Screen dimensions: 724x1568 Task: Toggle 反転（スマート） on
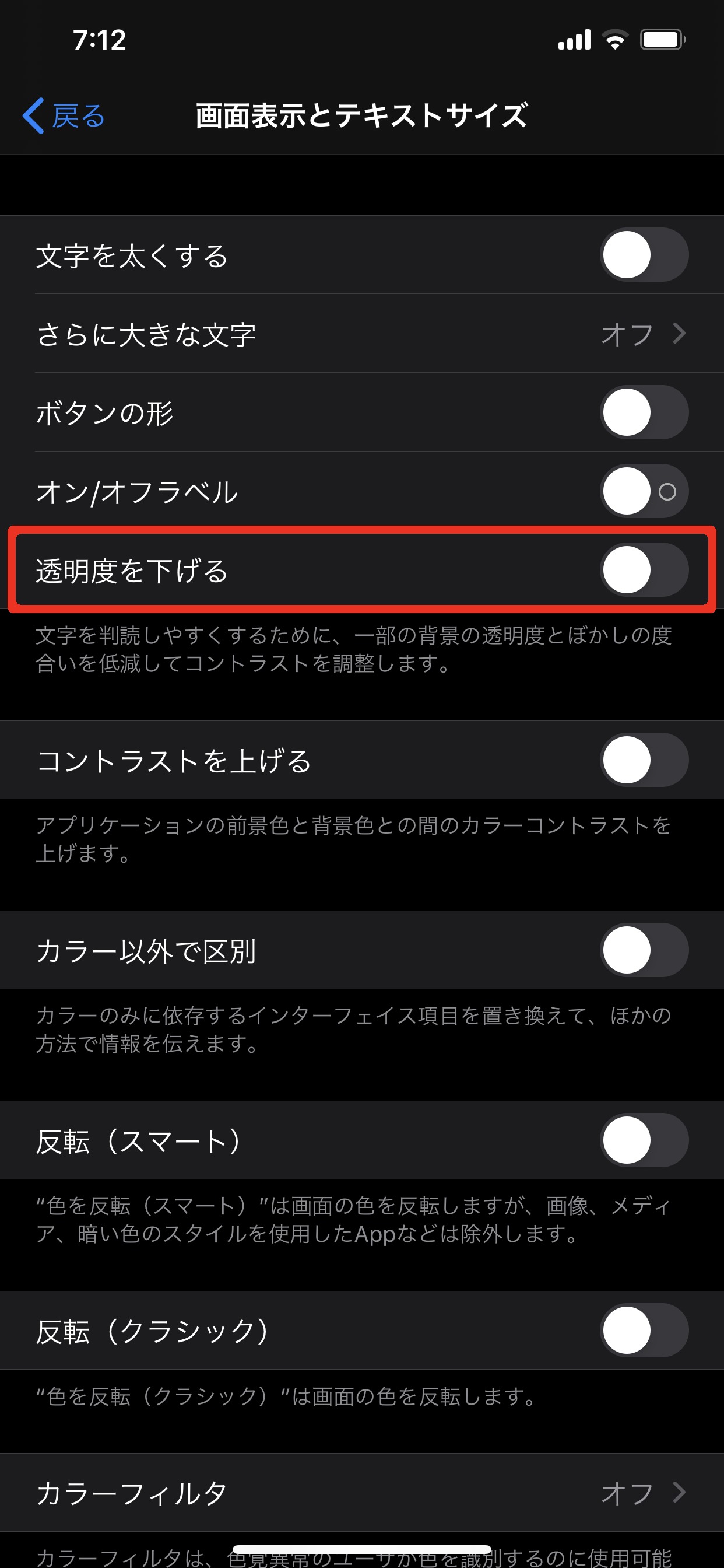pyautogui.click(x=644, y=1140)
